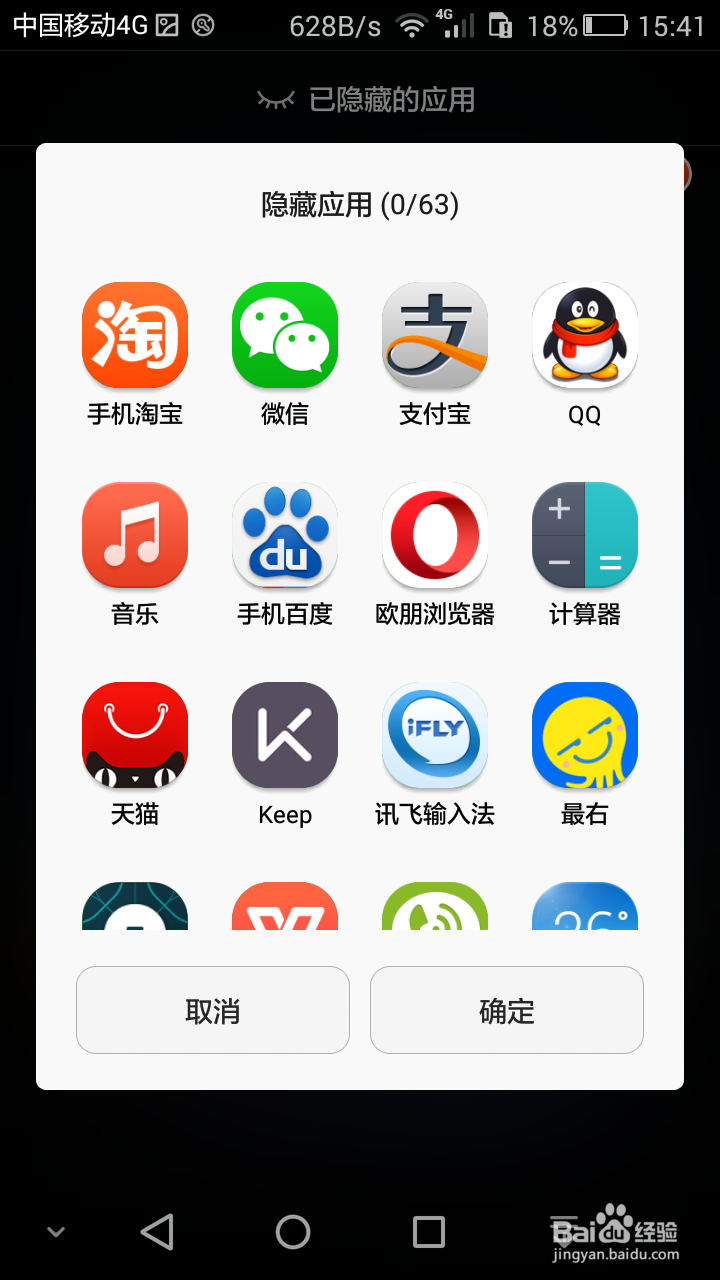Tap the eye icon above 已隐藏的应用
The width and height of the screenshot is (720, 1280).
tap(275, 98)
